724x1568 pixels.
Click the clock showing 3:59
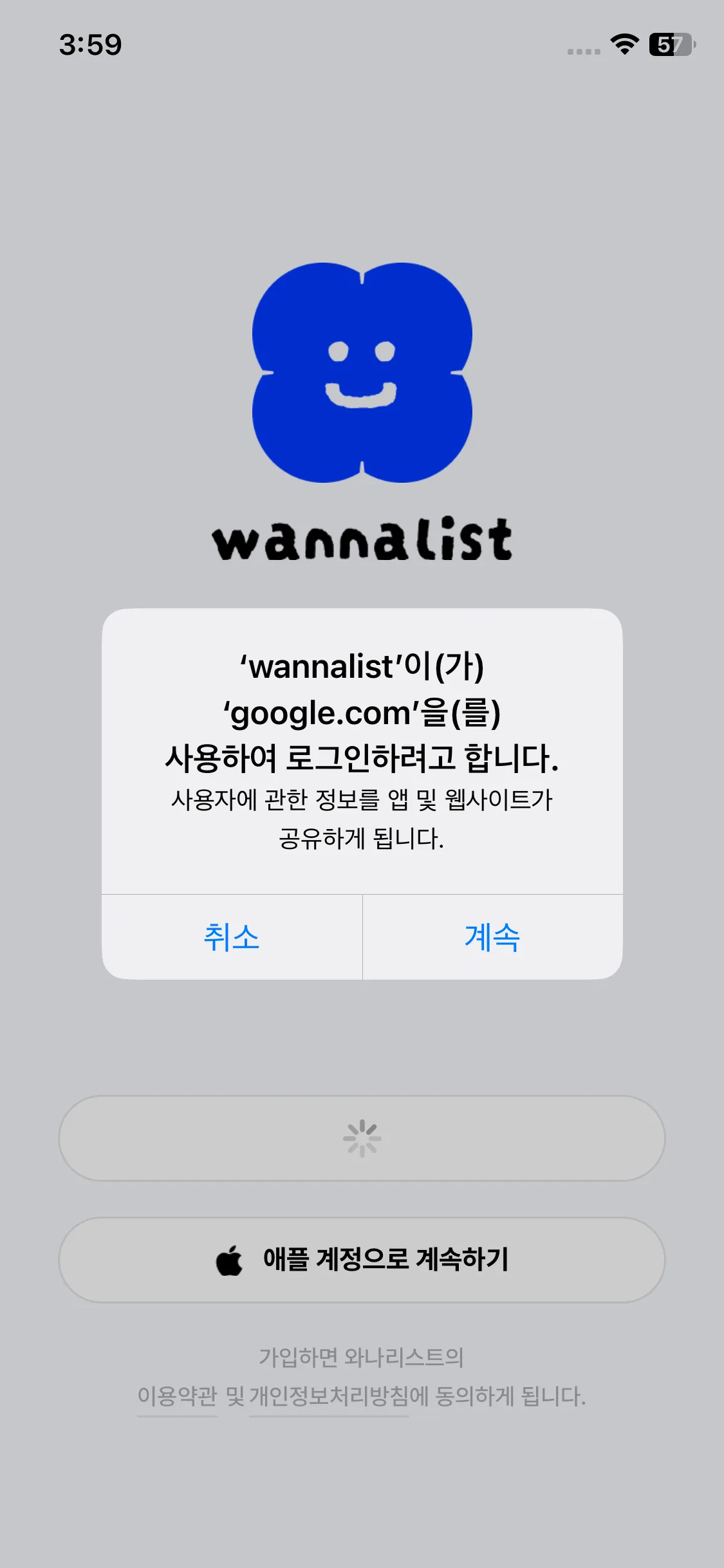90,44
